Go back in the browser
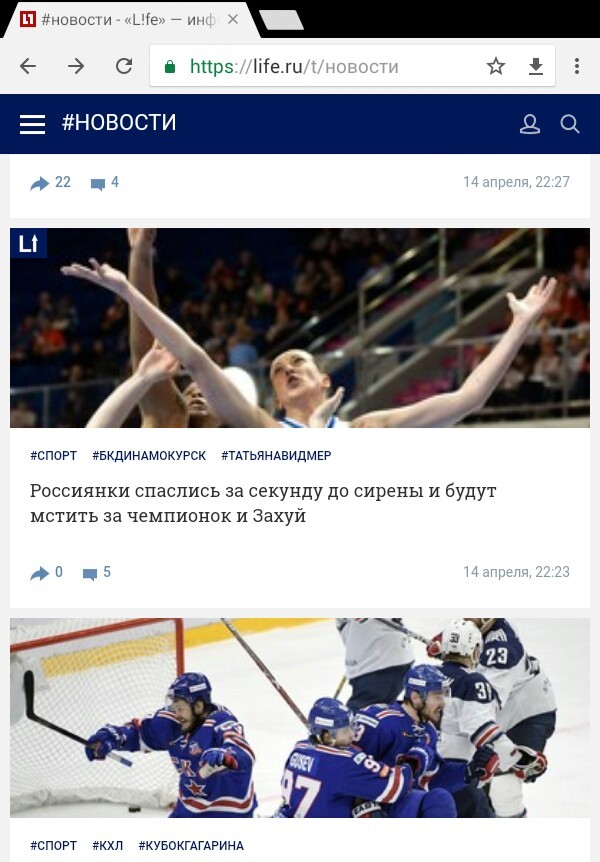 coord(28,66)
